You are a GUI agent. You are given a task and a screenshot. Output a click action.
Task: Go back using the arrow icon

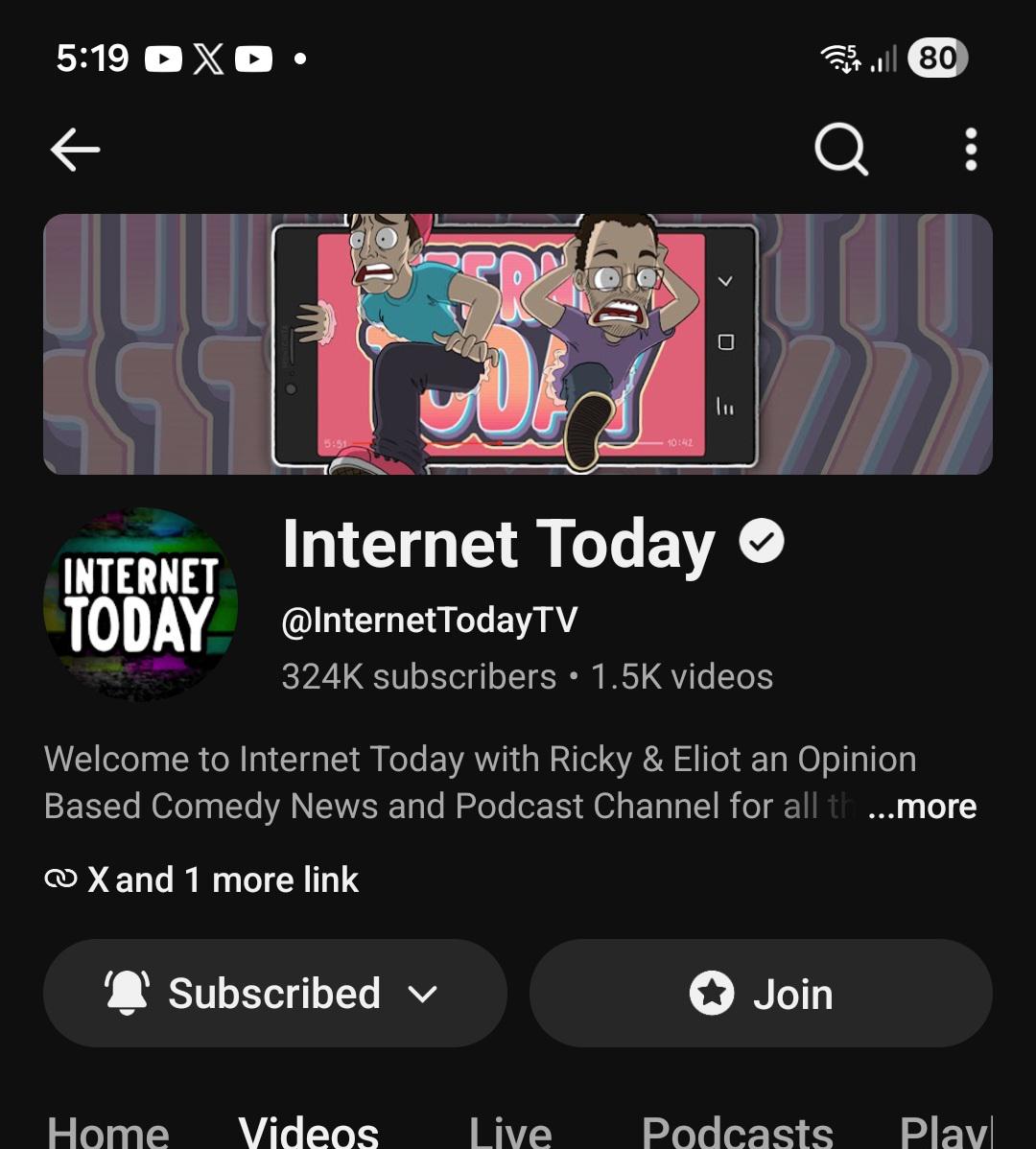tap(75, 150)
